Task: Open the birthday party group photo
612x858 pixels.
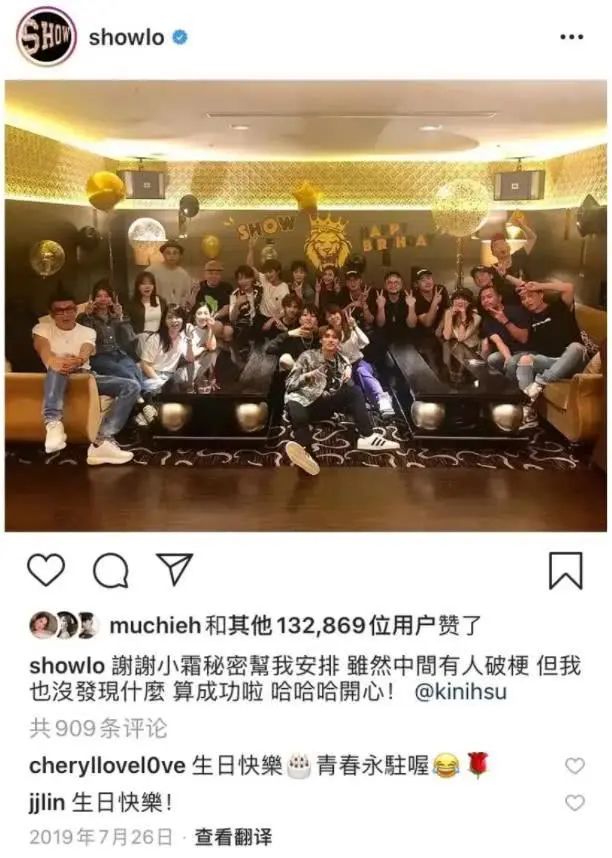Action: 305,305
